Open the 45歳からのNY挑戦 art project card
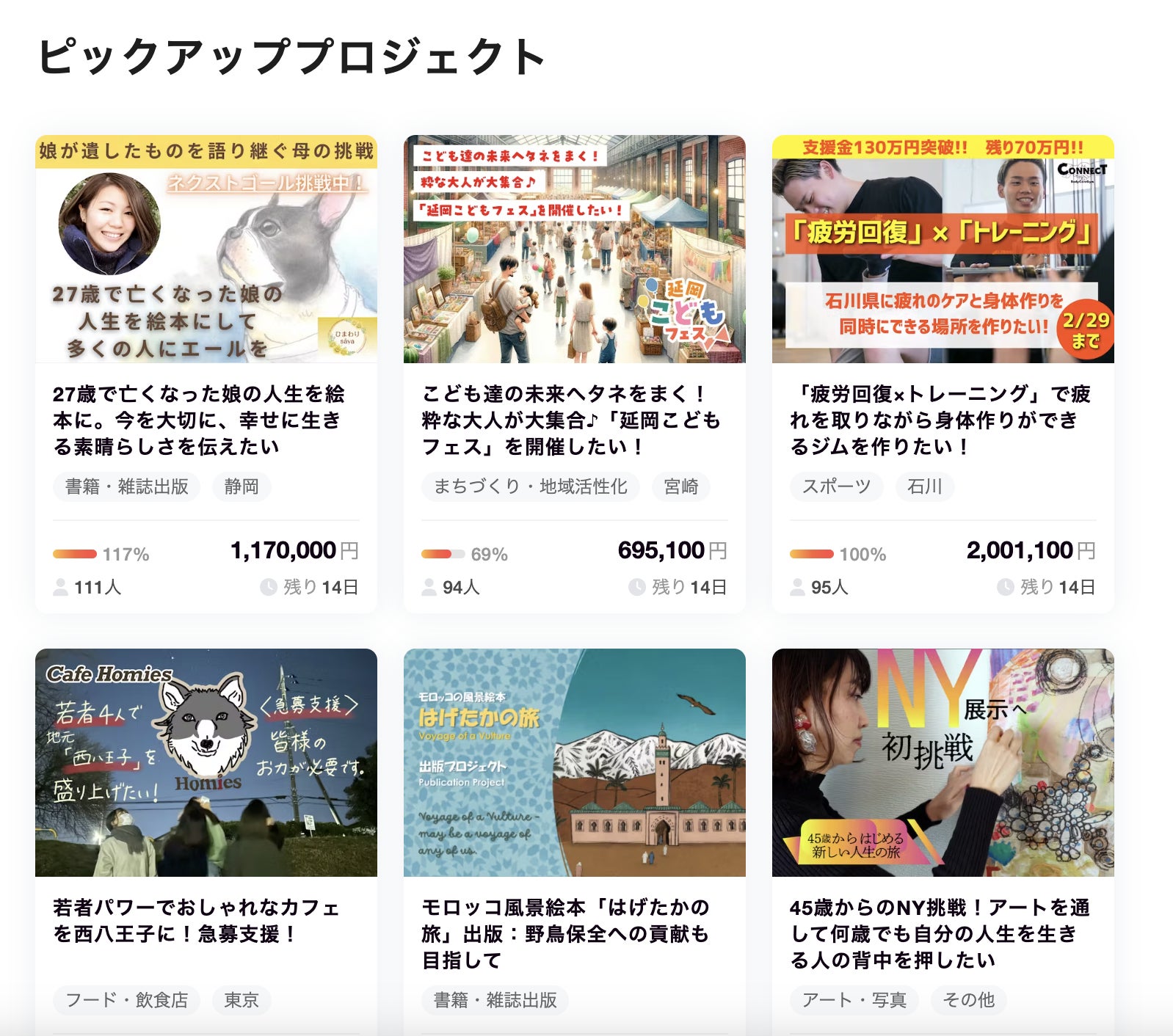This screenshot has height=1036, width=1173. click(940, 933)
